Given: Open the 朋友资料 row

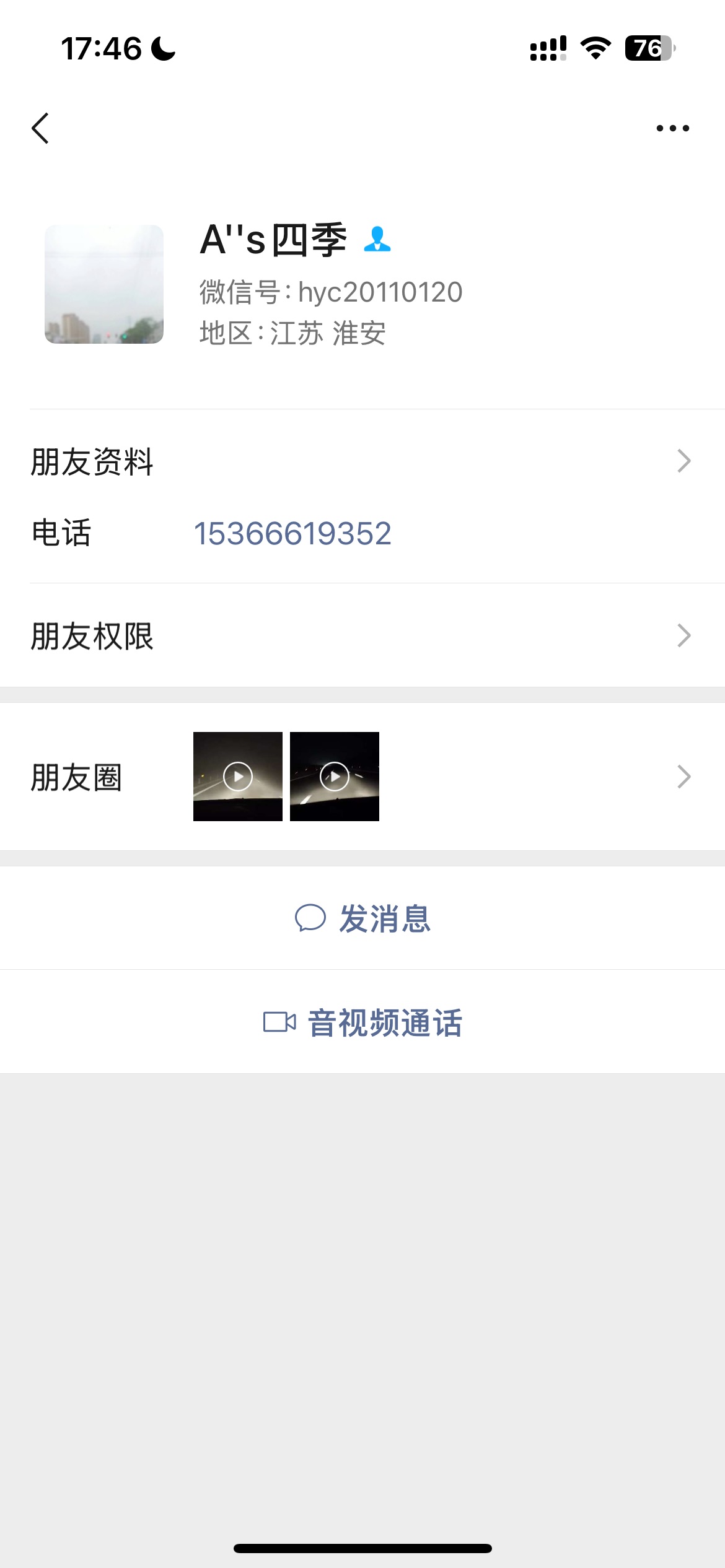Looking at the screenshot, I should (x=362, y=461).
